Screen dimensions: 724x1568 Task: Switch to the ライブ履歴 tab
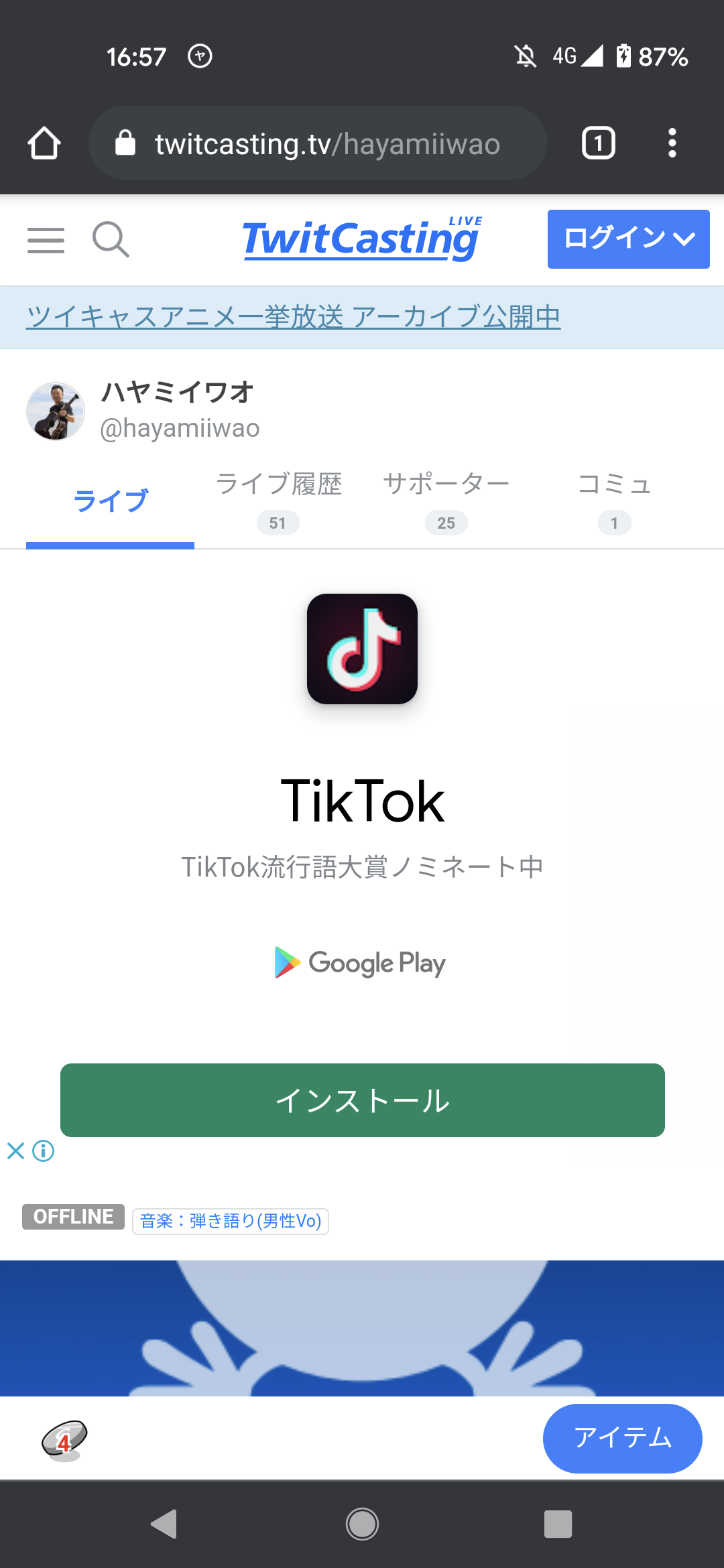[x=278, y=501]
